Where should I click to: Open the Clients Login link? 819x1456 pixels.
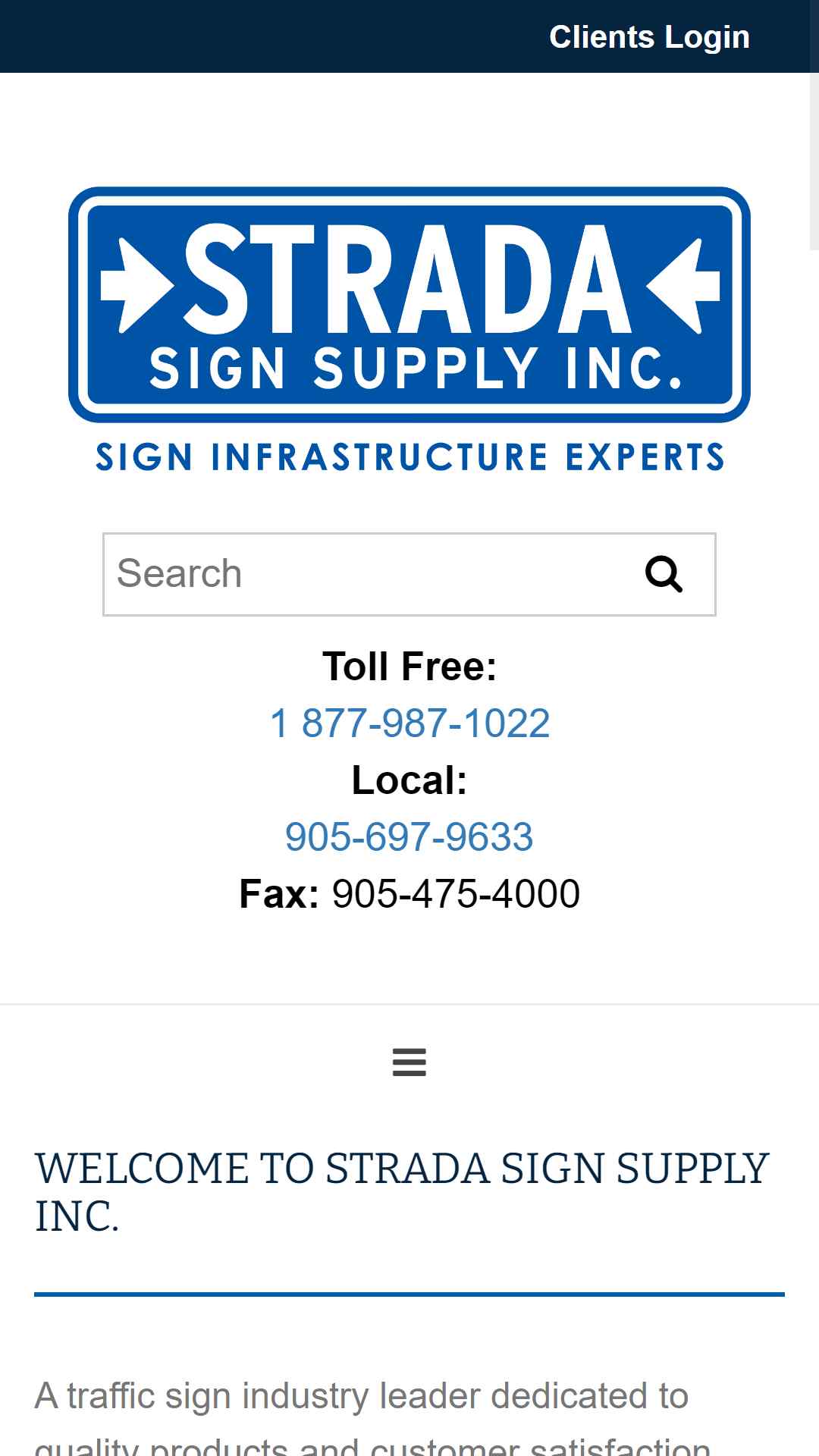click(x=649, y=37)
